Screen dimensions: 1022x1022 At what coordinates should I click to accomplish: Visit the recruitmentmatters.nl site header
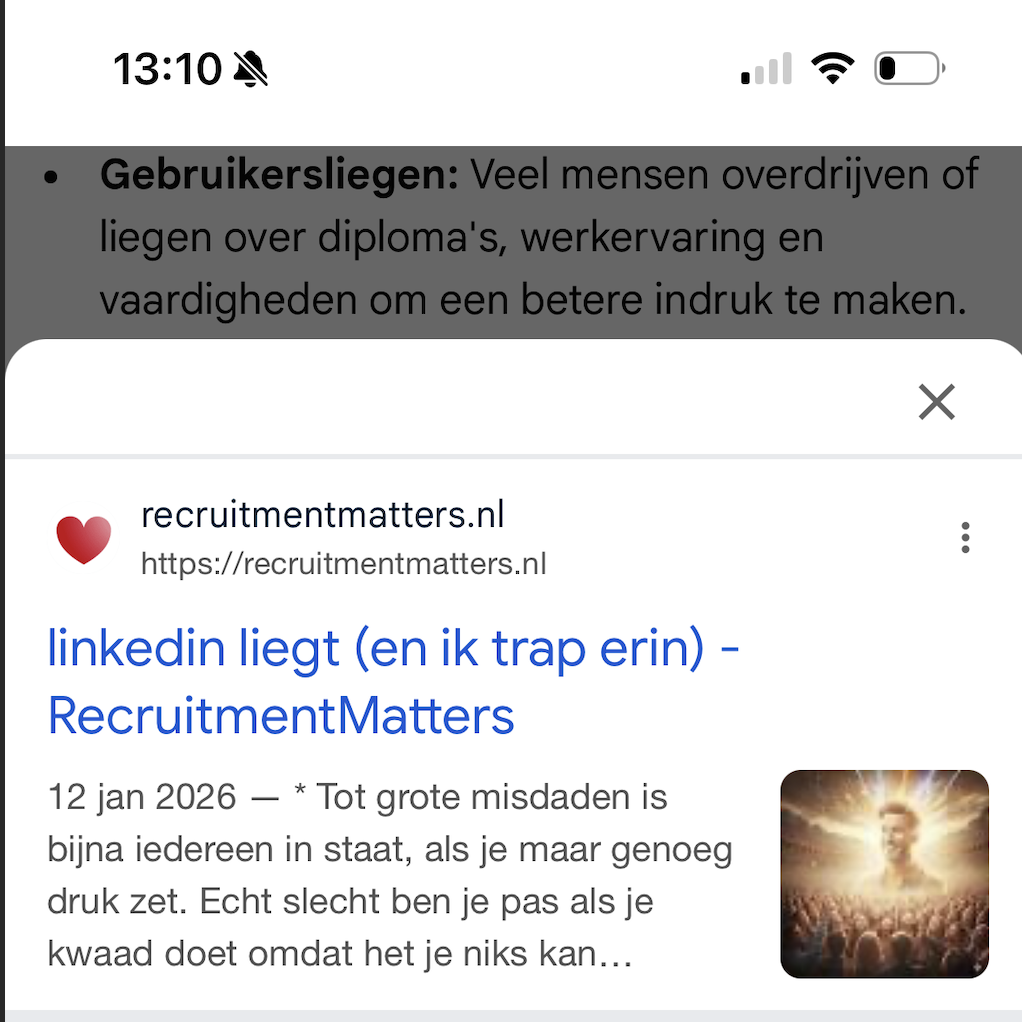[x=322, y=516]
